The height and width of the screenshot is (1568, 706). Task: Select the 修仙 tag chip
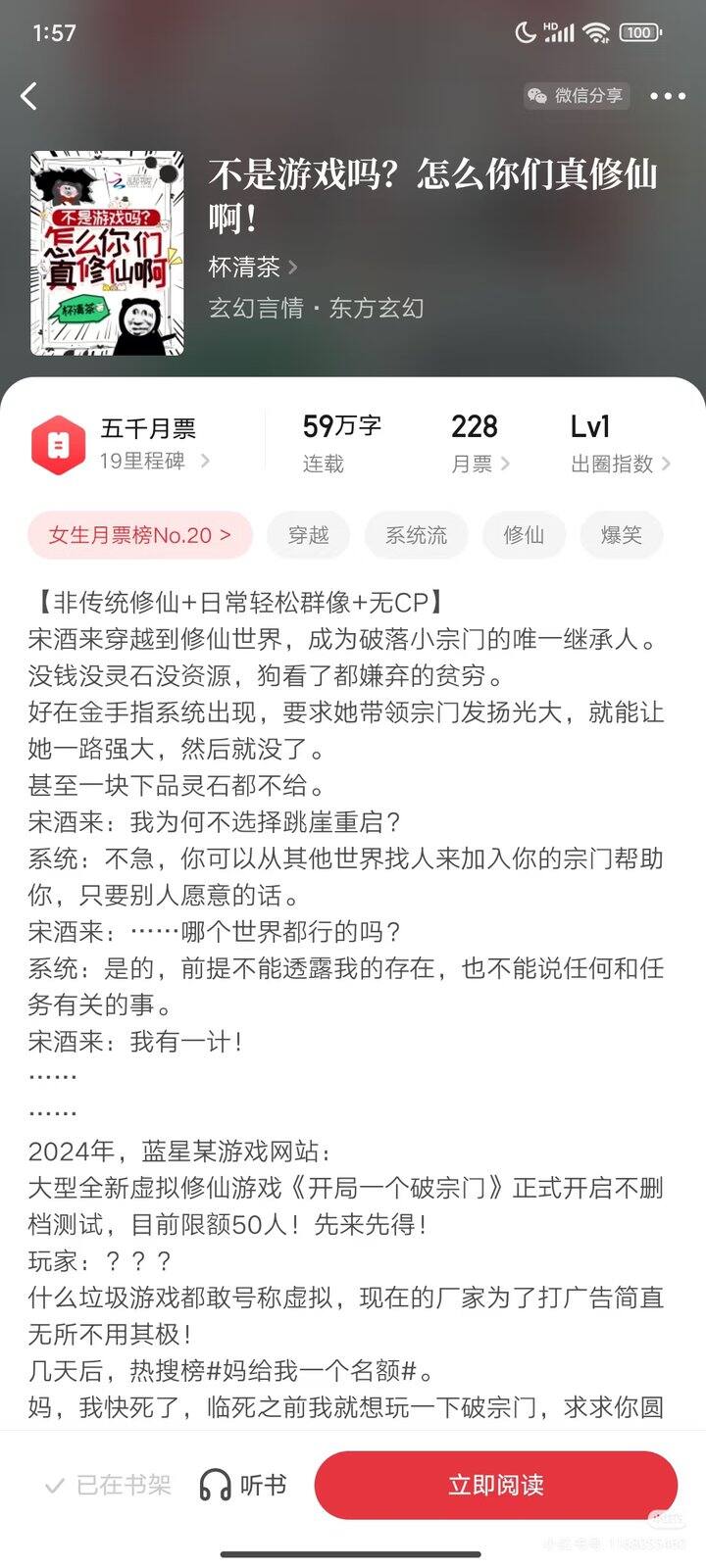tap(524, 535)
